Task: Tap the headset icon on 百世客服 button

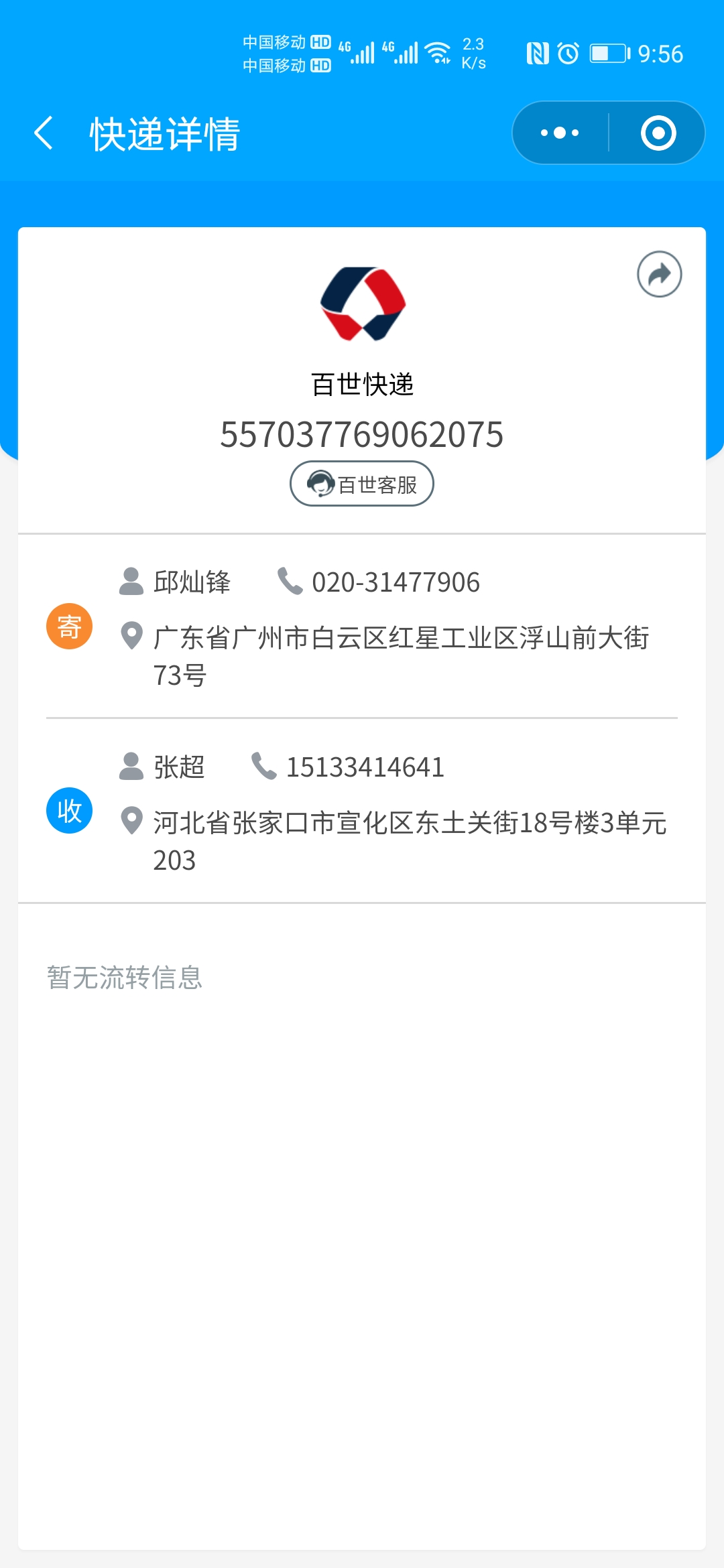Action: 320,483
